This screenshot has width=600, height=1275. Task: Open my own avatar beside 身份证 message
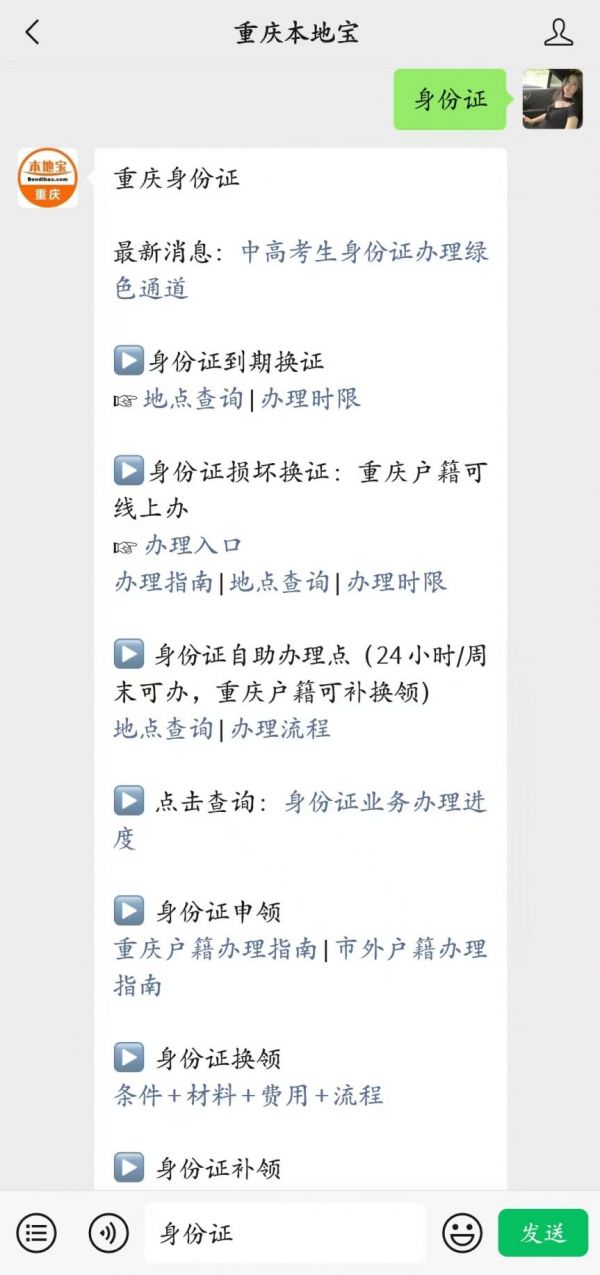click(552, 99)
